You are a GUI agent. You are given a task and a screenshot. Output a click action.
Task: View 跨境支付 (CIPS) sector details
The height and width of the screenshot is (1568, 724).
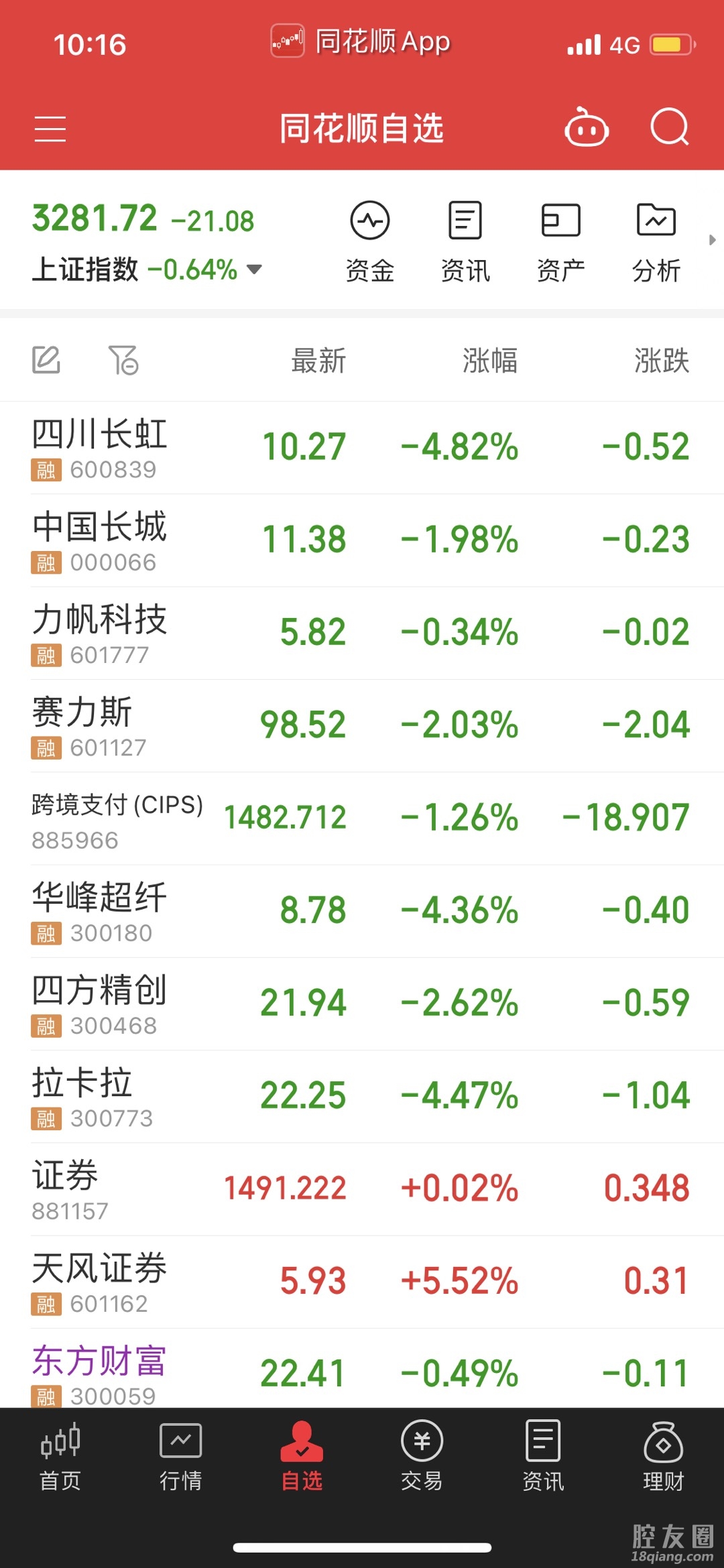362,819
